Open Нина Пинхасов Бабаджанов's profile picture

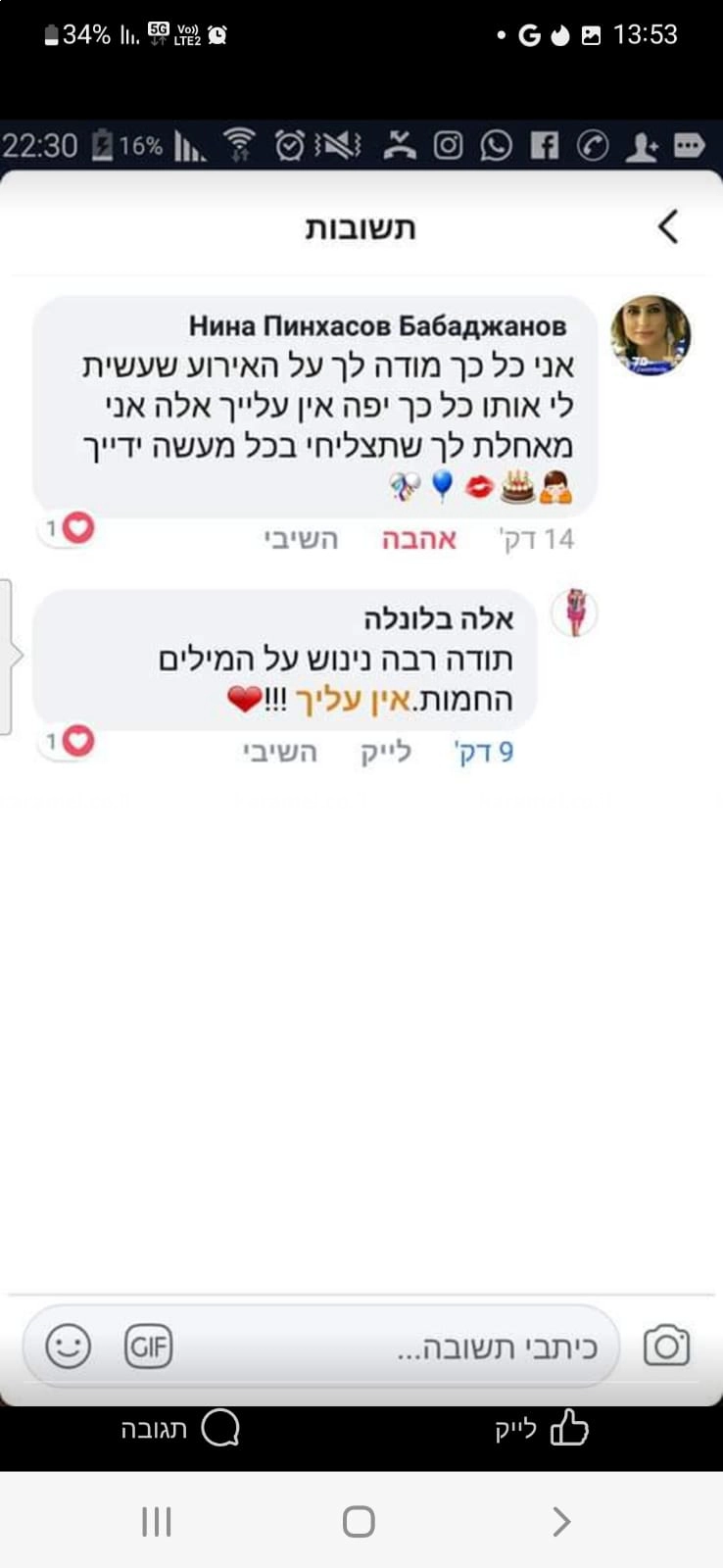point(651,336)
